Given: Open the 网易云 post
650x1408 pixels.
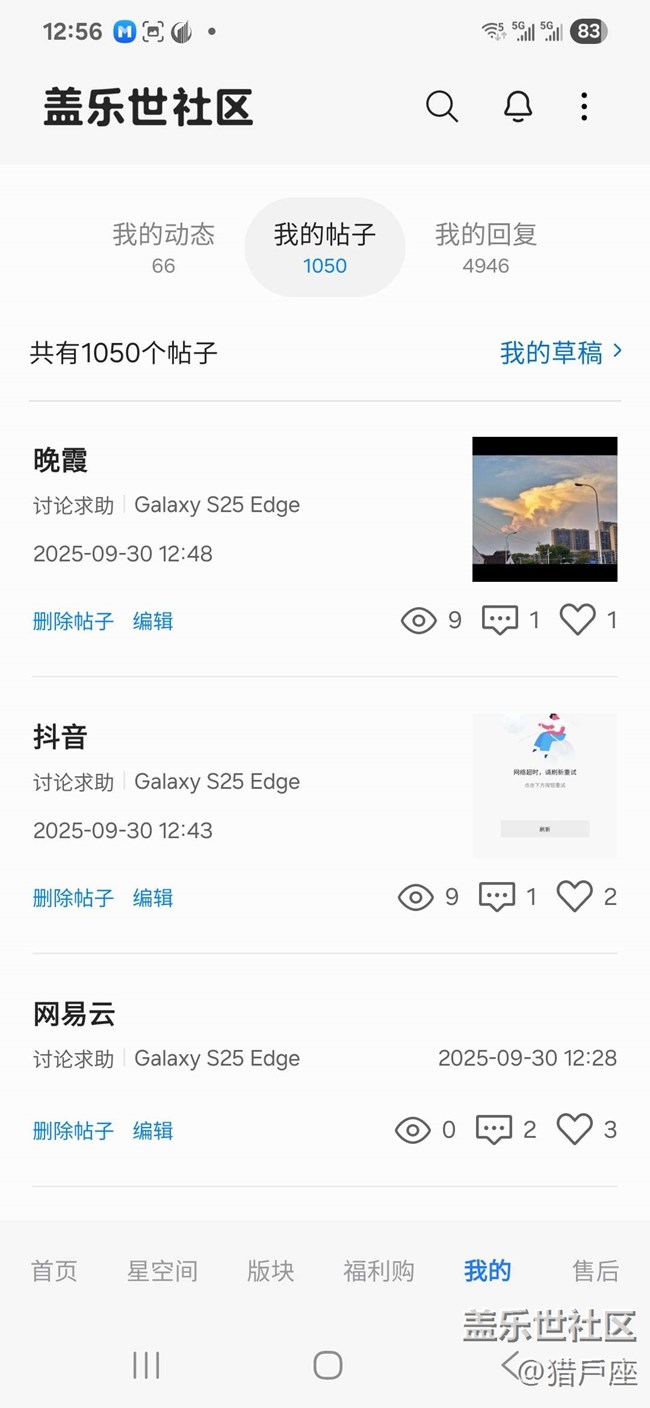Looking at the screenshot, I should pos(74,1014).
